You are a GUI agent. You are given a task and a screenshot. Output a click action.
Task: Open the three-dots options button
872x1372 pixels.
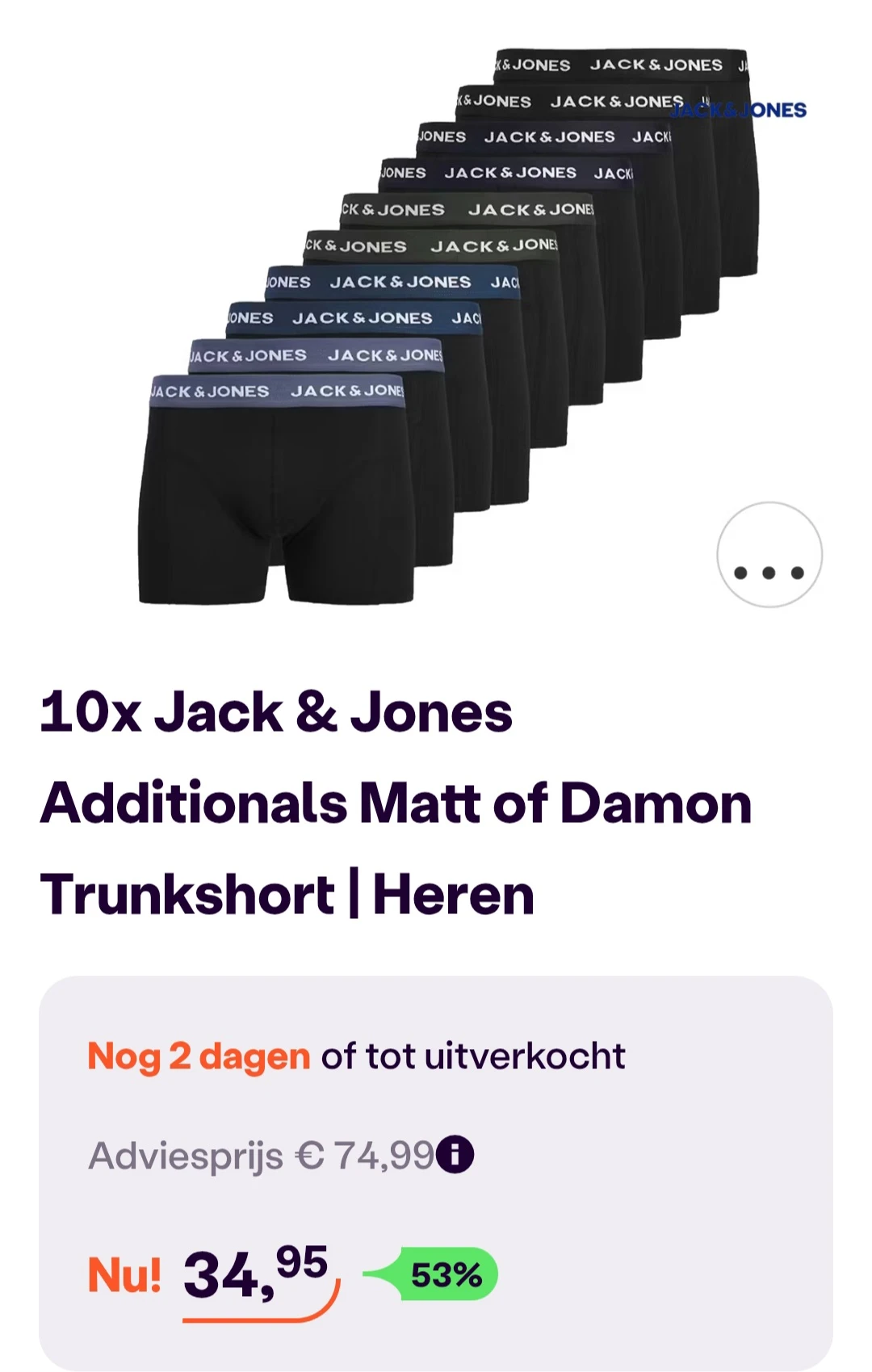pyautogui.click(x=769, y=556)
